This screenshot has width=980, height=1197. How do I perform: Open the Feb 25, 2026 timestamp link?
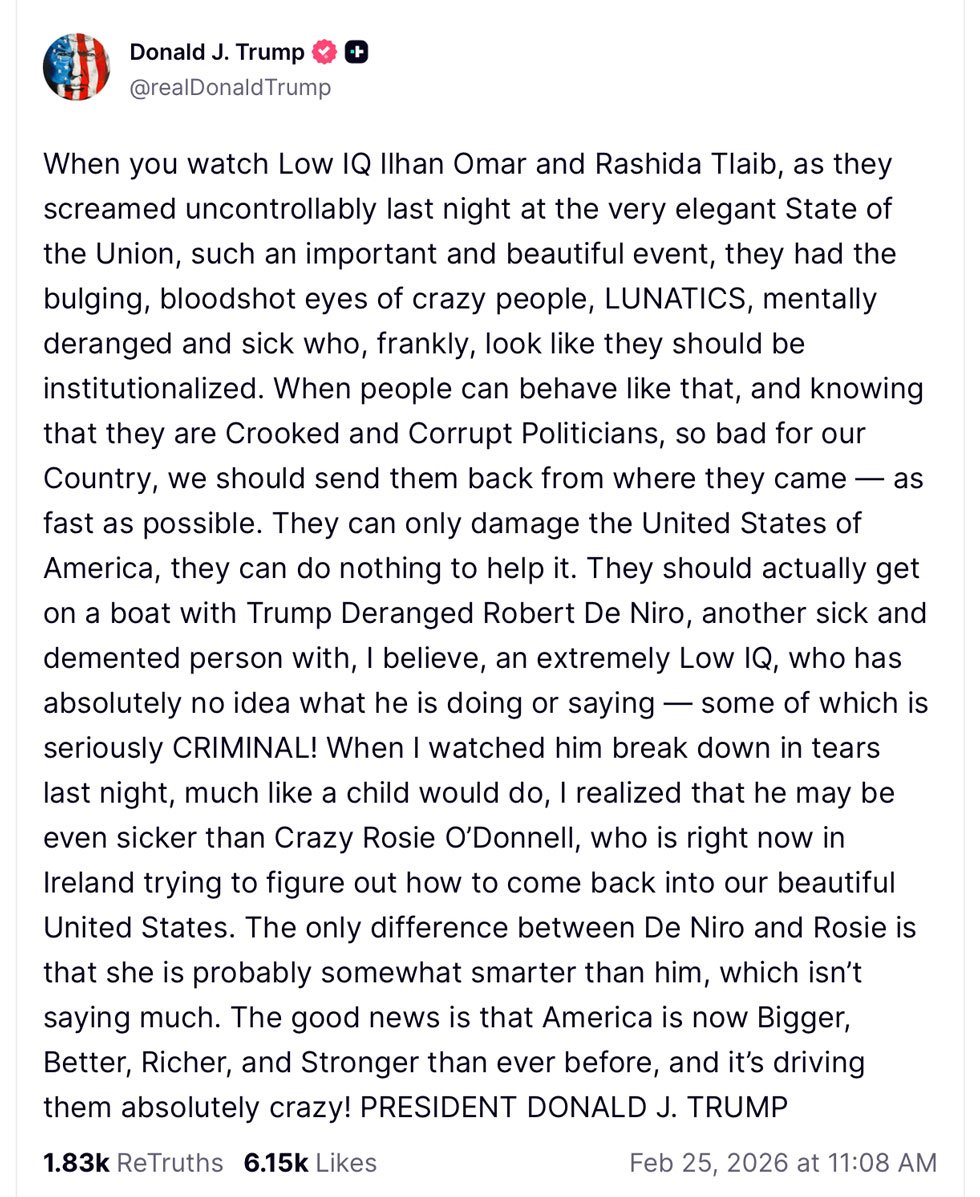tap(782, 1163)
